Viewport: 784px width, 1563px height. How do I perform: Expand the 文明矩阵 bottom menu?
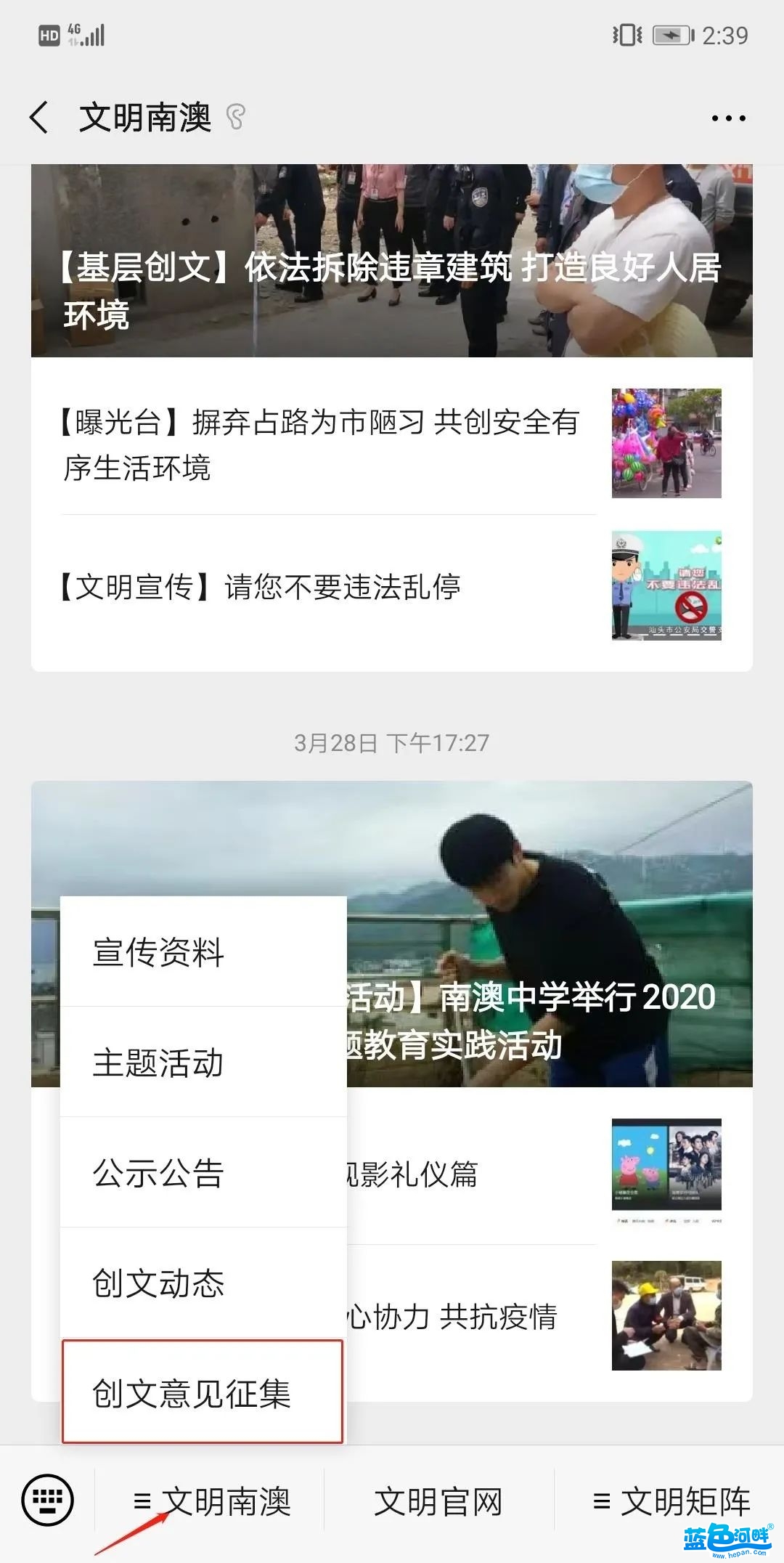(669, 1501)
